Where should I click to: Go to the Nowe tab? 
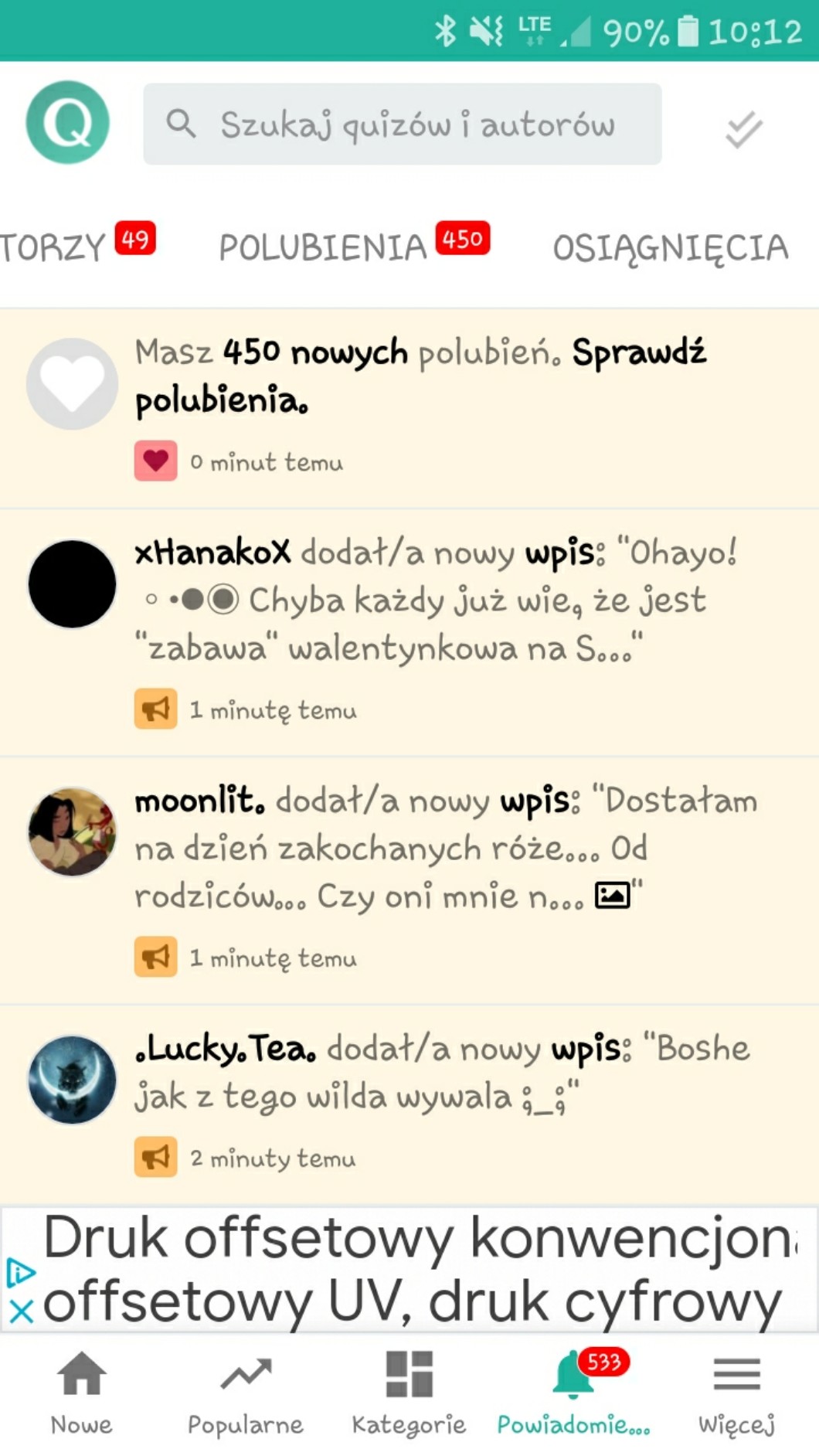pos(81,1393)
